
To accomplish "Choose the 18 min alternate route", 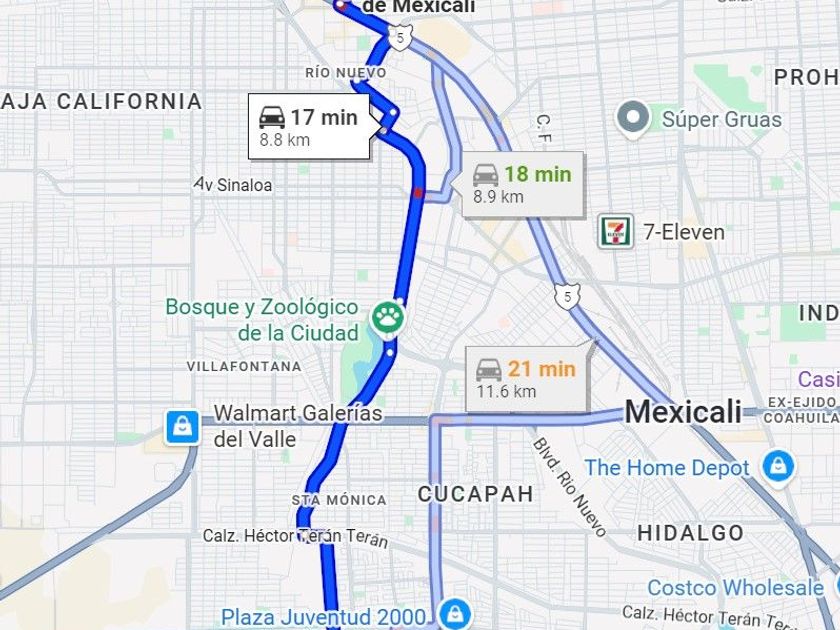I will pos(523,184).
